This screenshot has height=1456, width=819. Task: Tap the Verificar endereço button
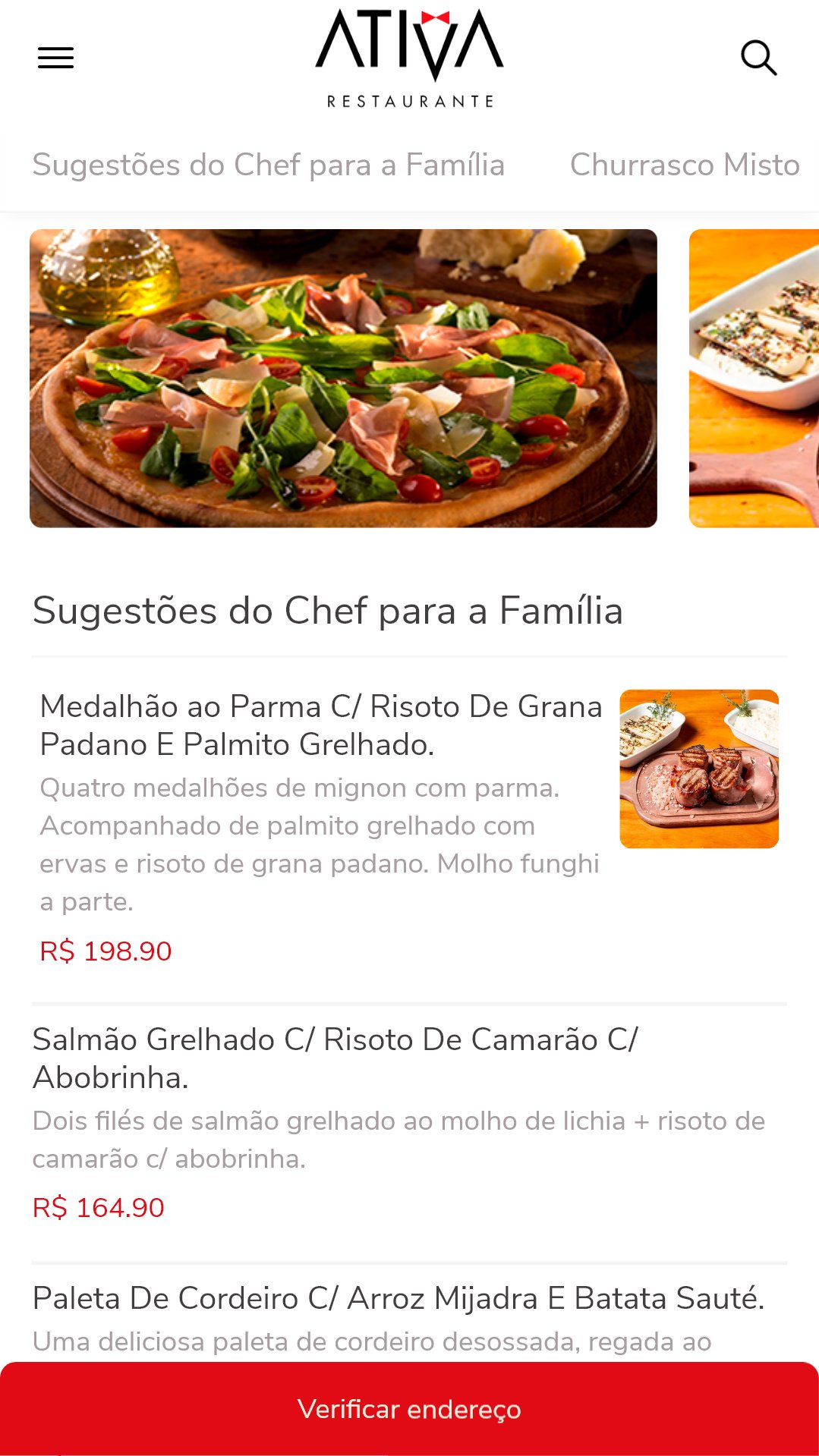point(409,1409)
